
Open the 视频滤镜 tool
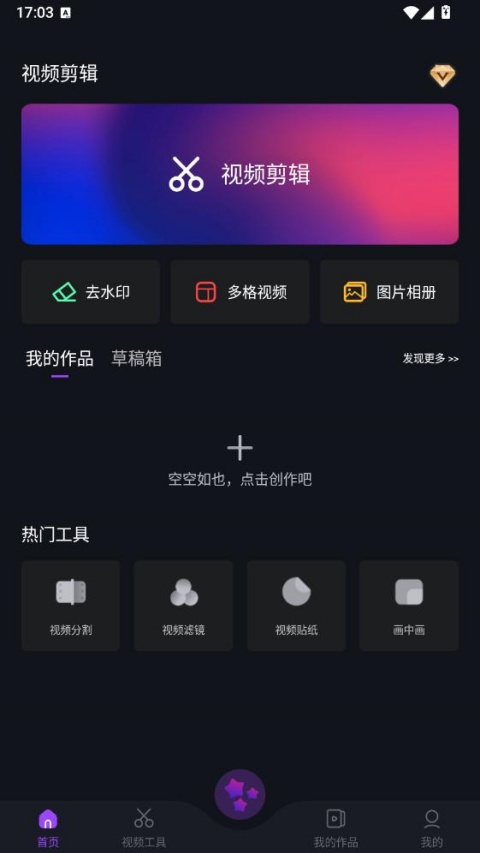pos(183,605)
